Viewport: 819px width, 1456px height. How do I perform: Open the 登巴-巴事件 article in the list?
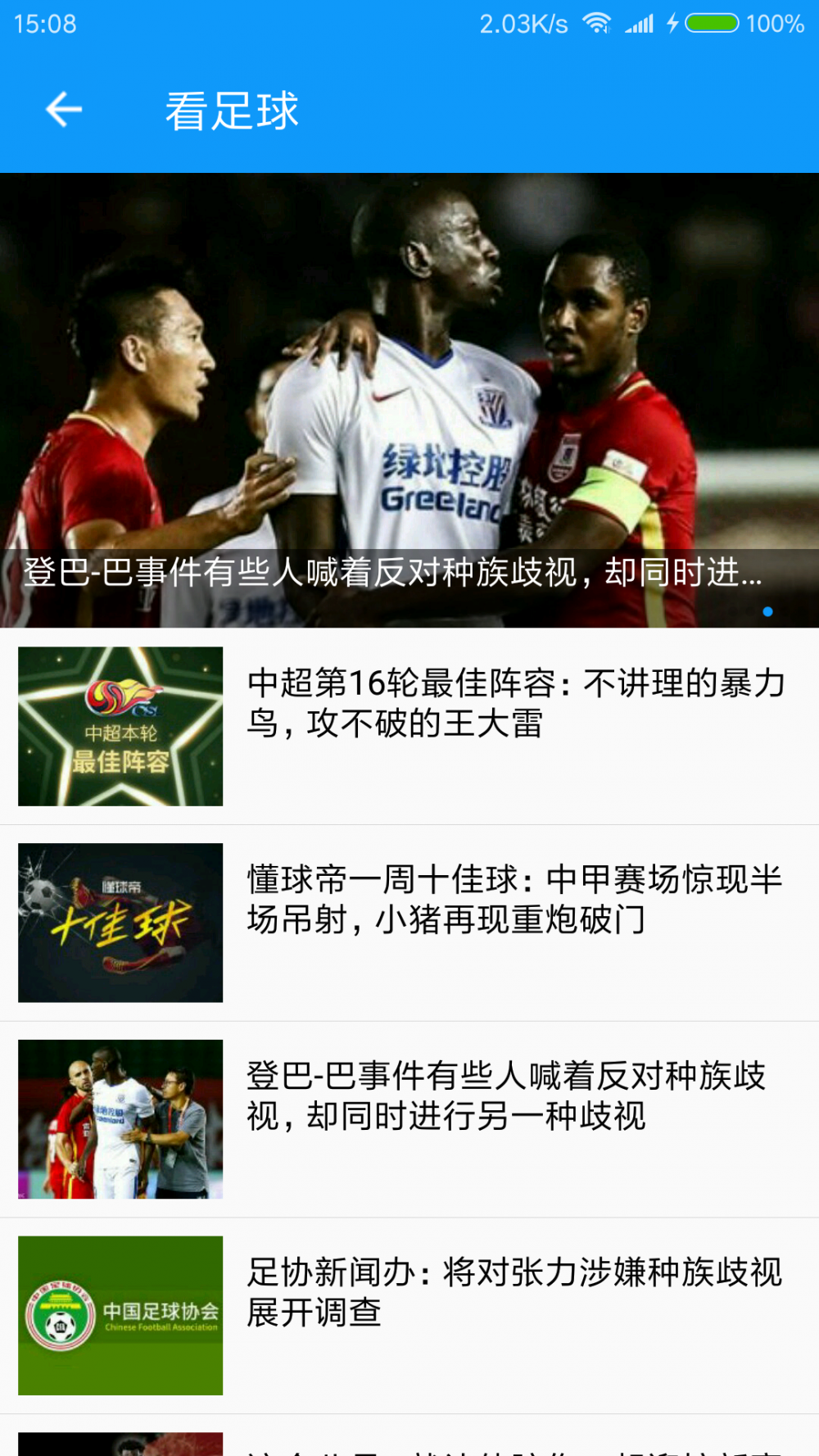[409, 1120]
